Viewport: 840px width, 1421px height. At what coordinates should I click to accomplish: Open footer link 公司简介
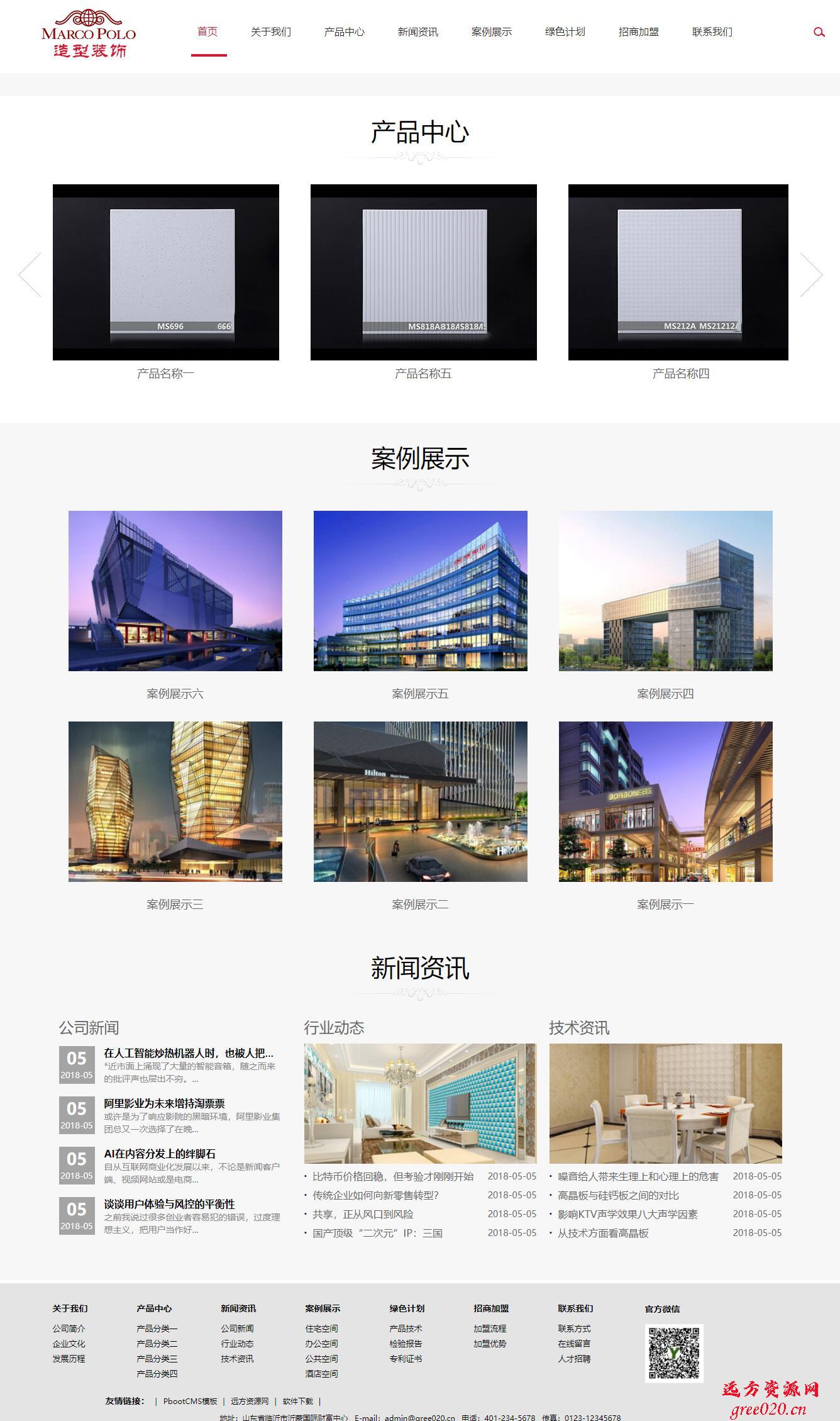pos(69,1329)
